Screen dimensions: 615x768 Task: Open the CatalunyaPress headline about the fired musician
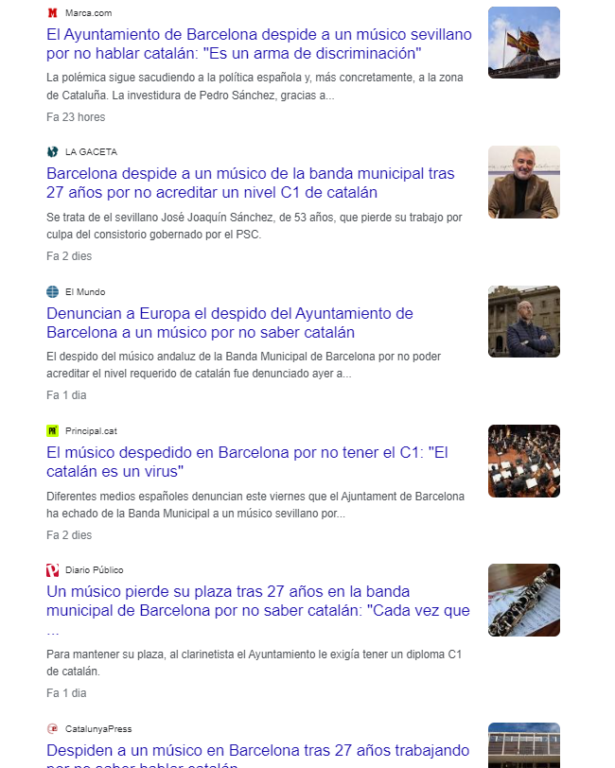[257, 750]
